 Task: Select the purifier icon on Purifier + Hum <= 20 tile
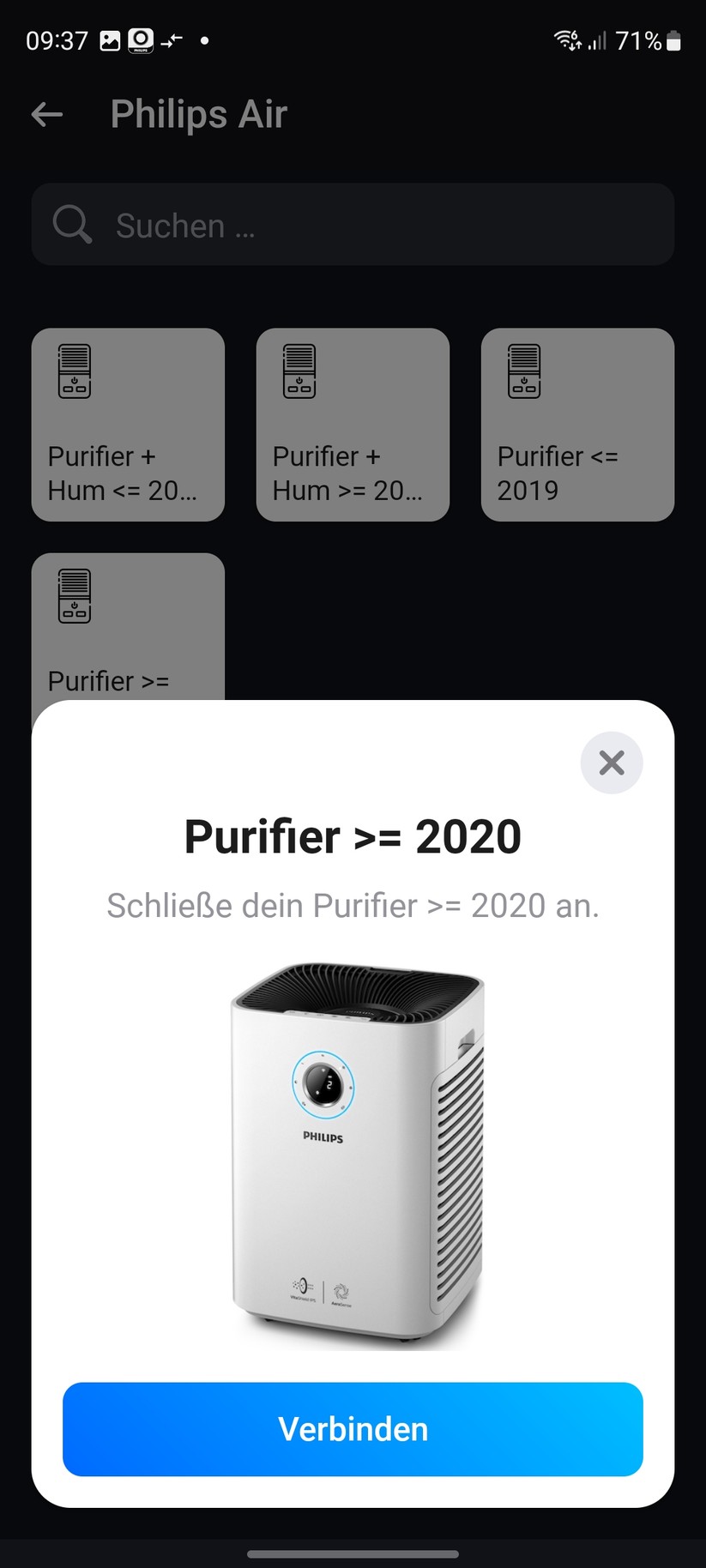point(74,371)
